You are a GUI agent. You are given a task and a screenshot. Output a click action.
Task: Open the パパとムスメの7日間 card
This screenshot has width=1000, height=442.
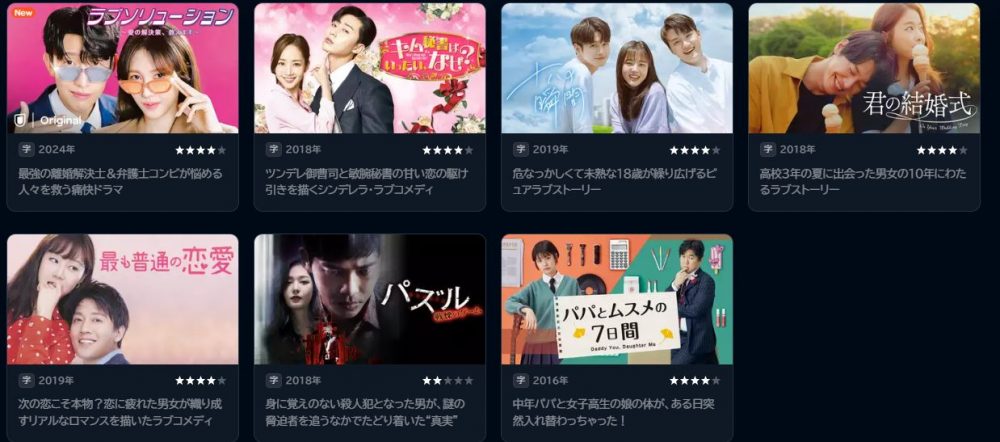click(x=616, y=300)
